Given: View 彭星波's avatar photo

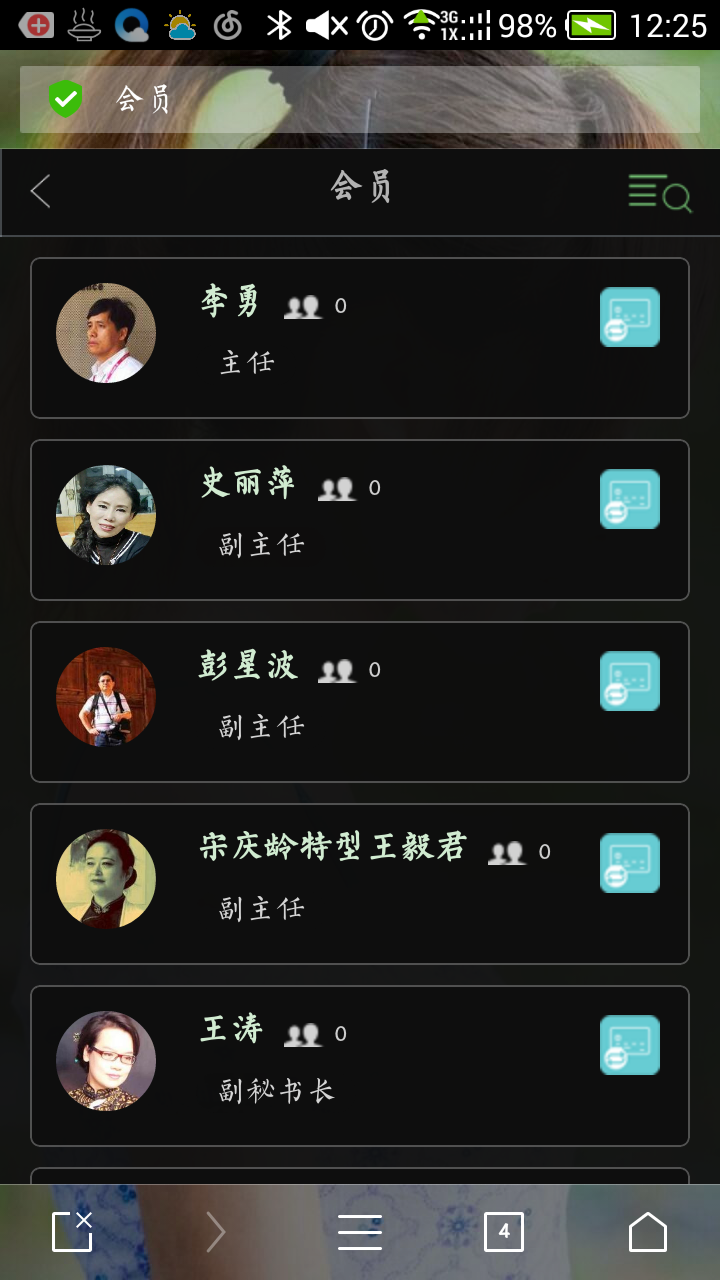Looking at the screenshot, I should click(x=105, y=697).
